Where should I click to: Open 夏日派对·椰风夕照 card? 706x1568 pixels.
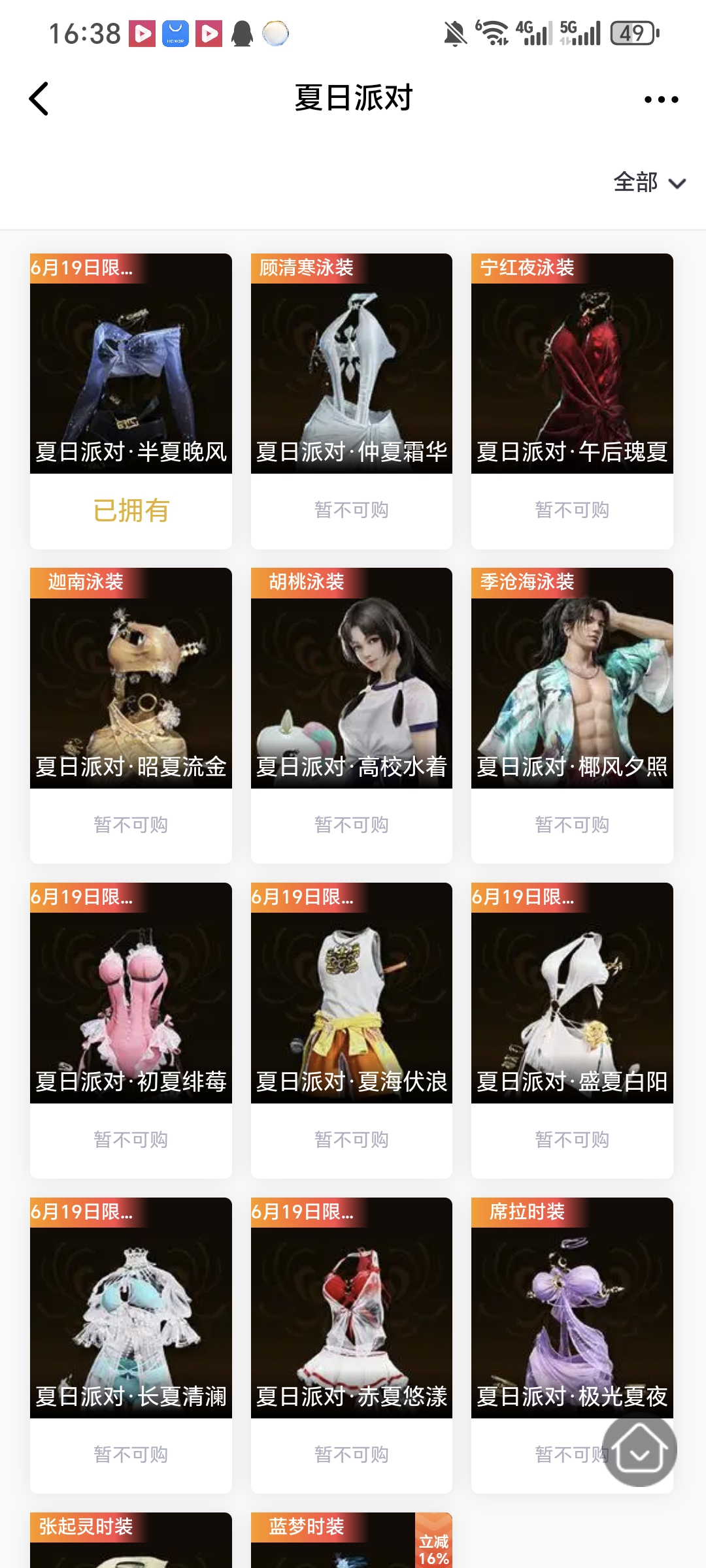point(572,678)
